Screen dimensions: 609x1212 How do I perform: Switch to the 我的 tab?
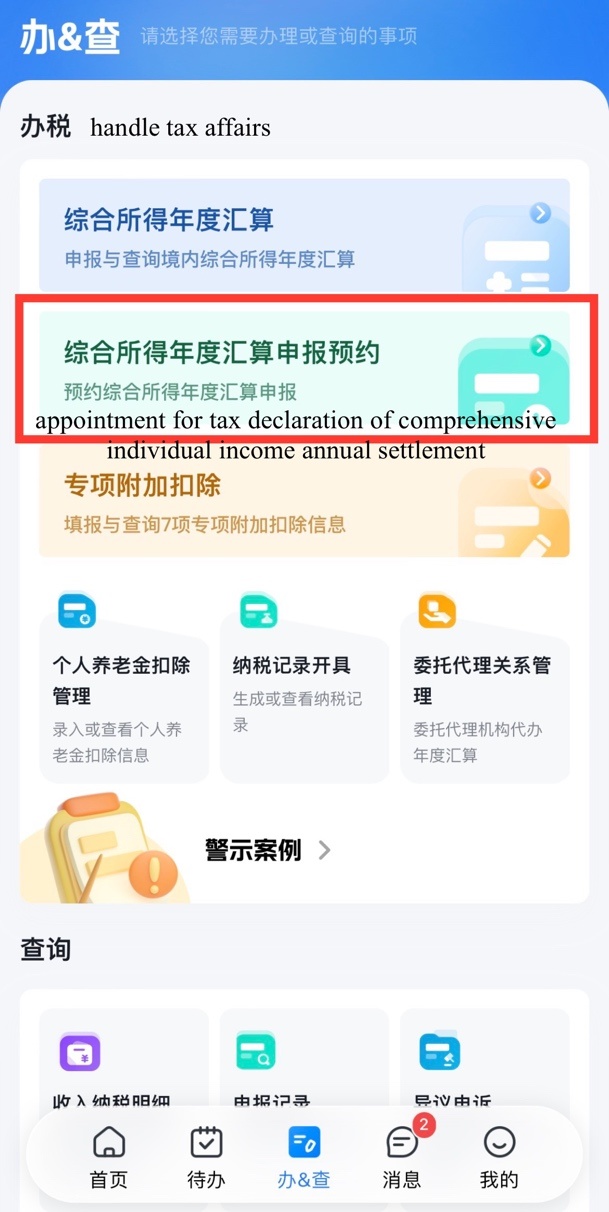click(499, 1157)
